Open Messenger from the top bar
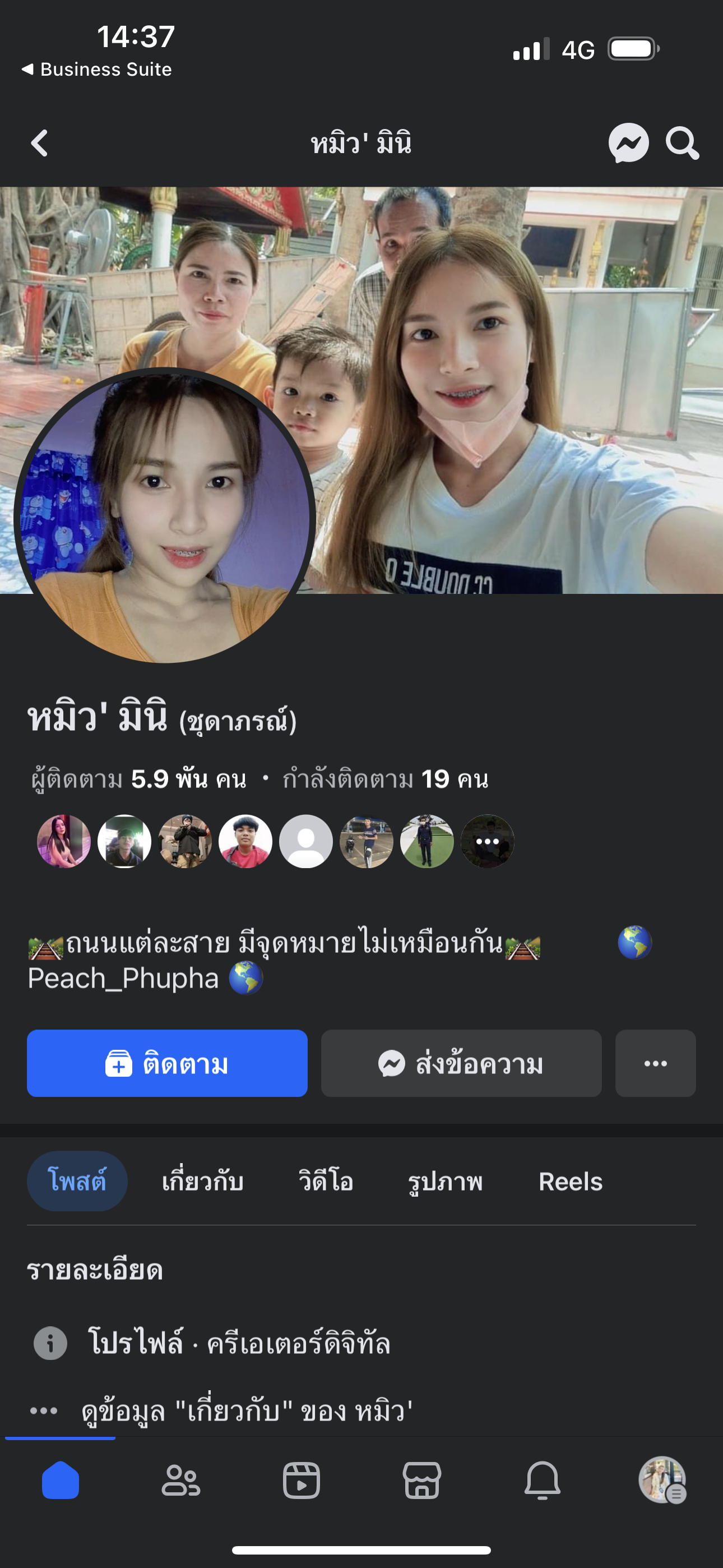Viewport: 723px width, 1568px height. (628, 144)
